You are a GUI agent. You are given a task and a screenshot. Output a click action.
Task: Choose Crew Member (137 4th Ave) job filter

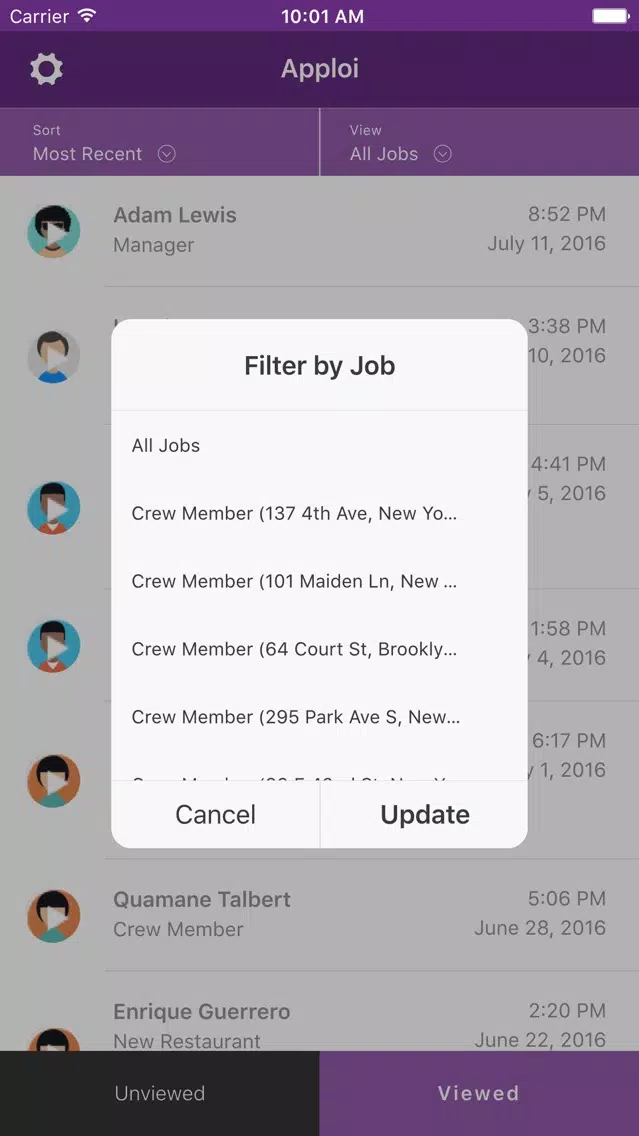318,514
